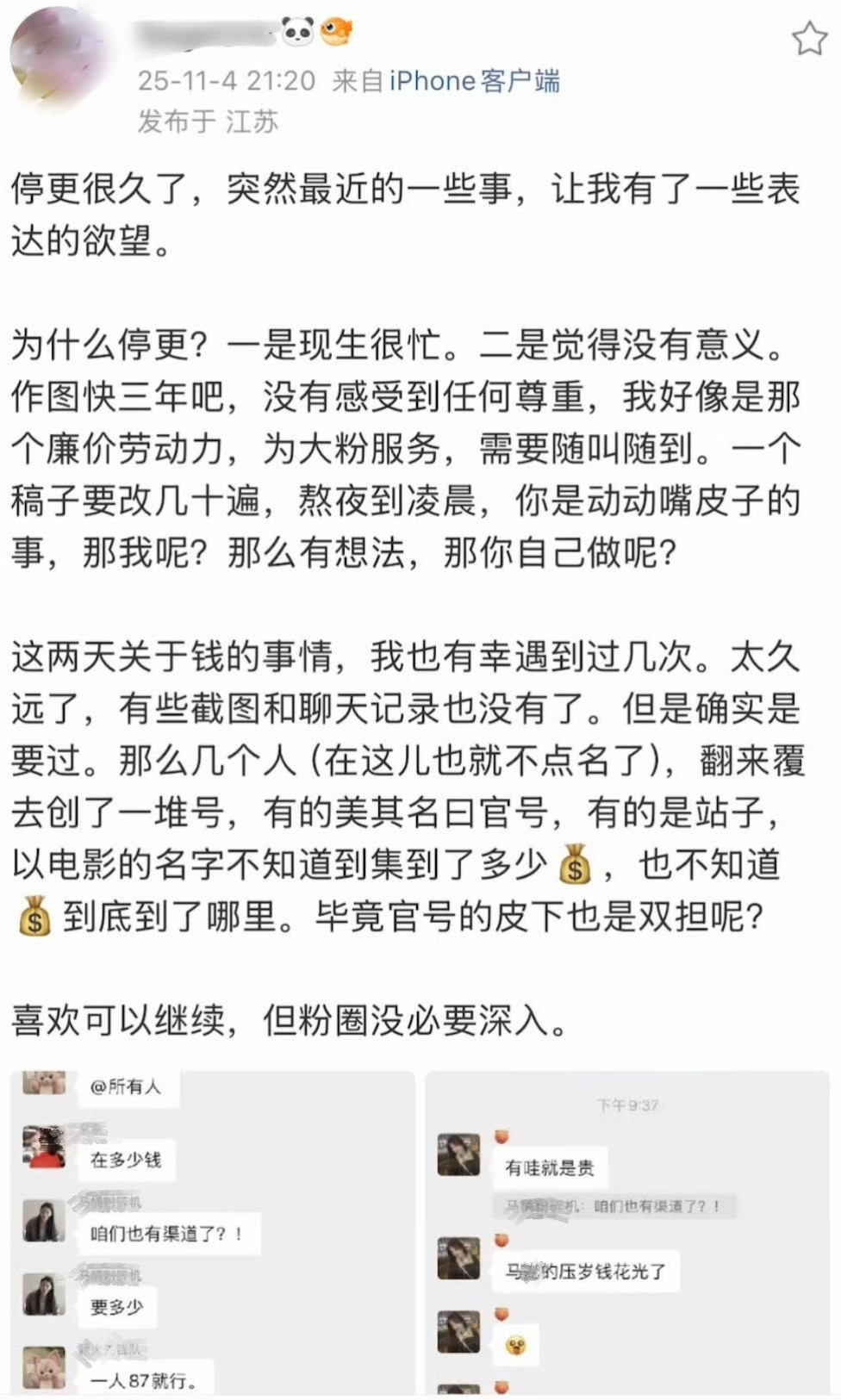Open the poster's profile picture
The image size is (841, 1400).
tap(57, 53)
